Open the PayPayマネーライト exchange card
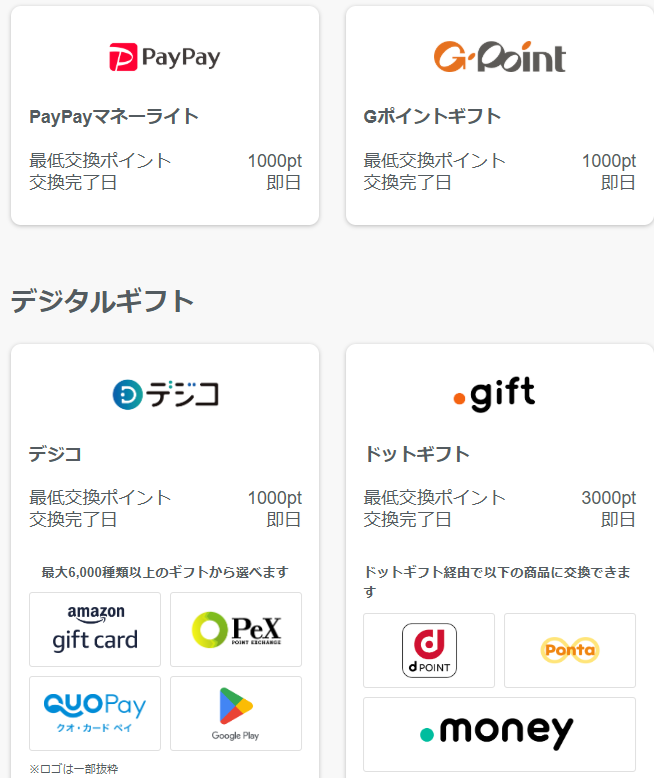 (x=165, y=116)
